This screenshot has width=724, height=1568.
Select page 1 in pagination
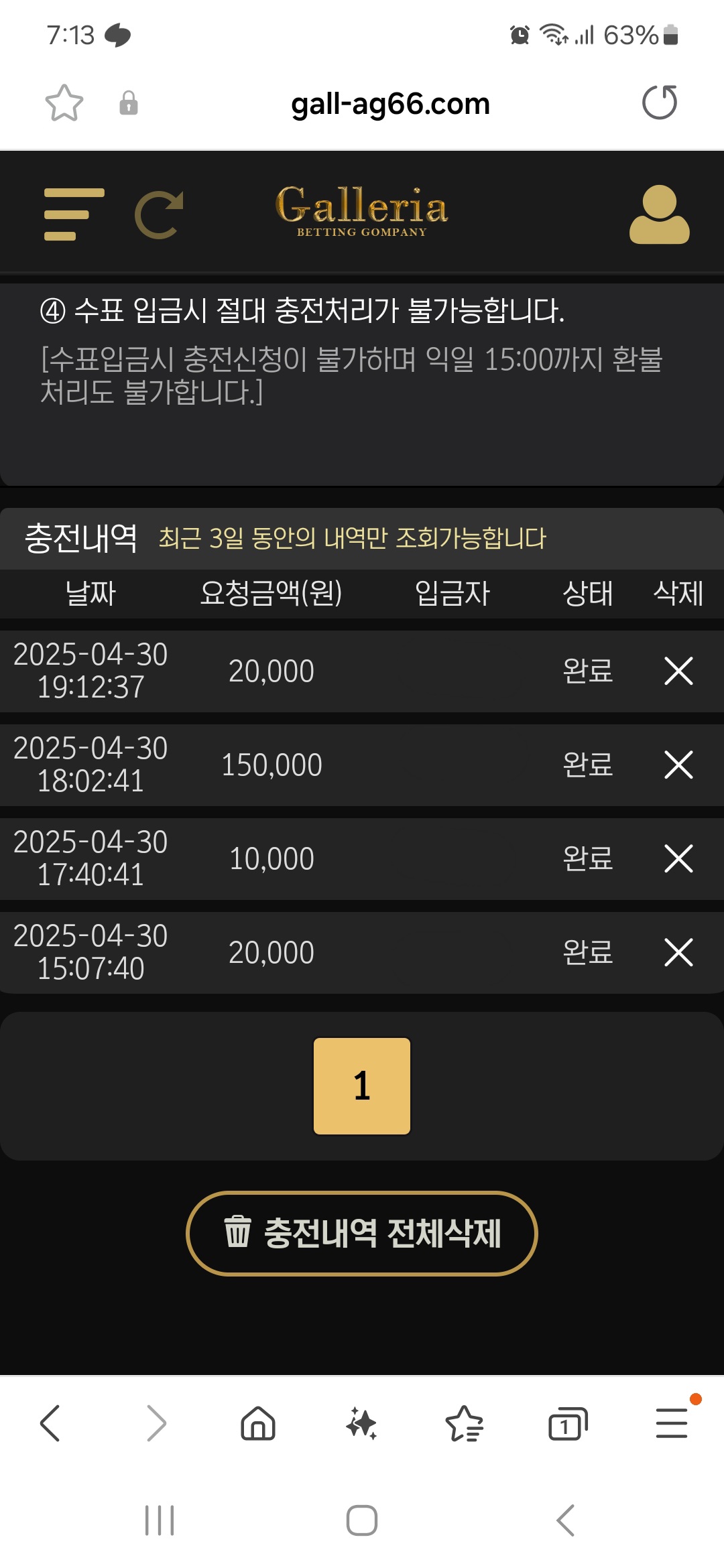coord(362,1086)
